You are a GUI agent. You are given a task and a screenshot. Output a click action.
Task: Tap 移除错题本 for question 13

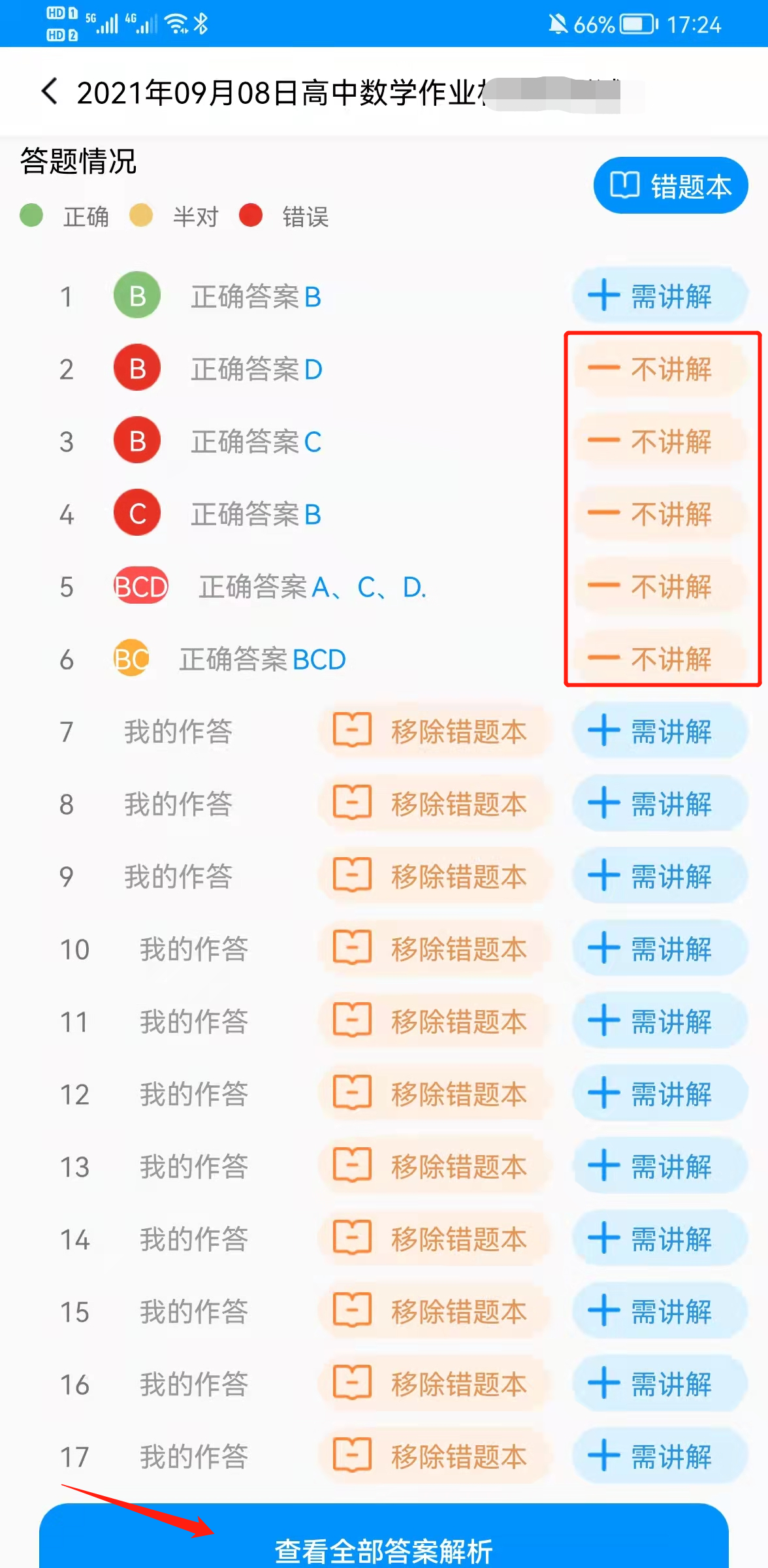coord(432,1166)
